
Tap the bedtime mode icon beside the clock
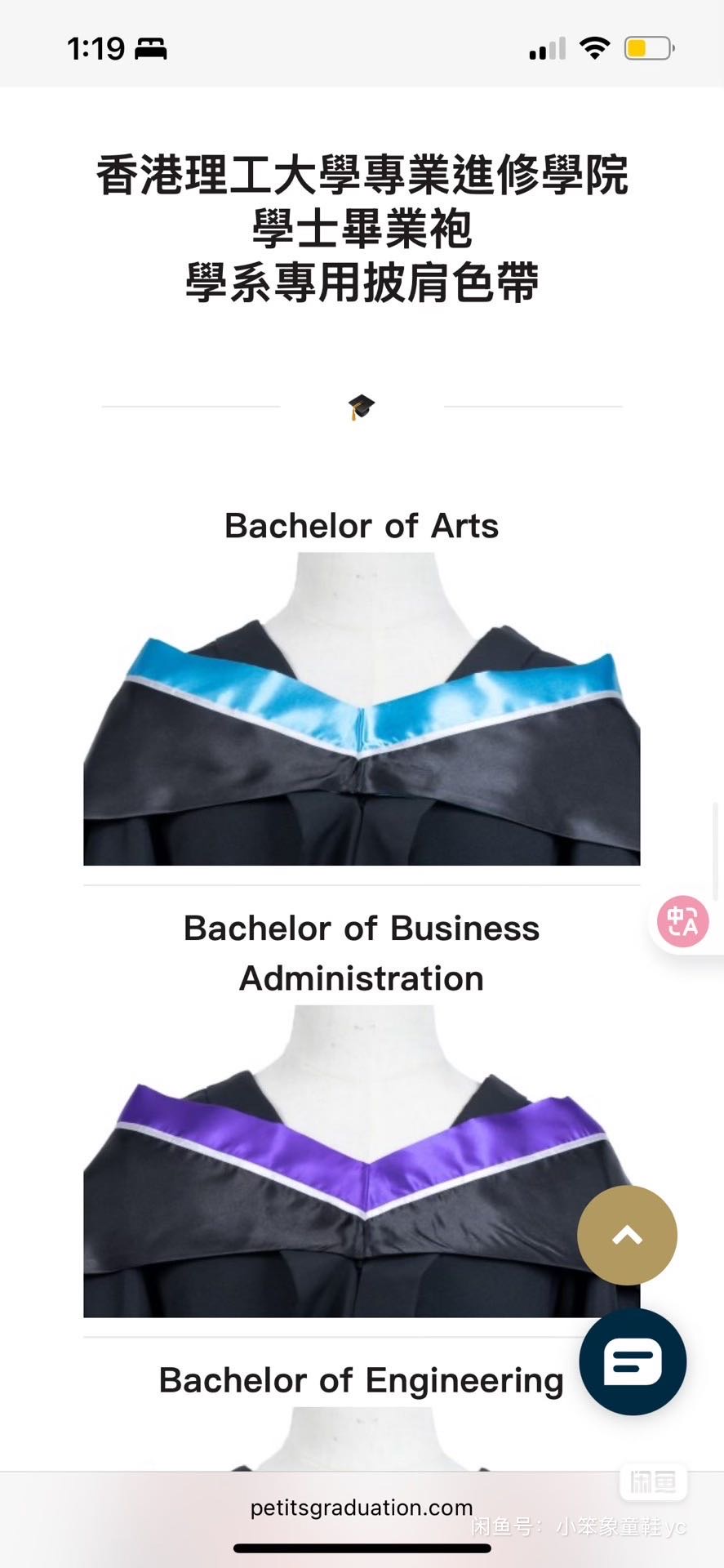point(151,49)
